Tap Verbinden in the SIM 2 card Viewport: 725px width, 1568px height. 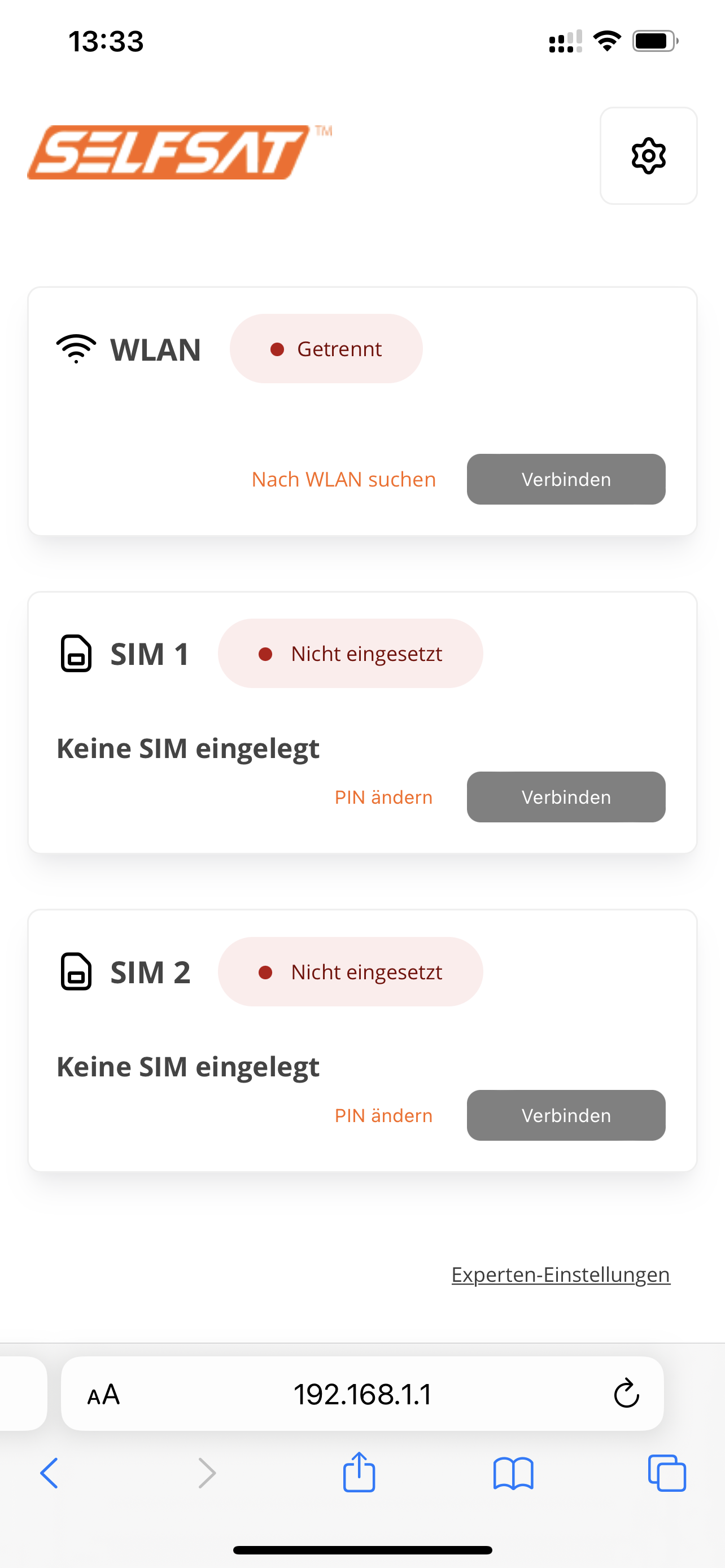tap(566, 1115)
